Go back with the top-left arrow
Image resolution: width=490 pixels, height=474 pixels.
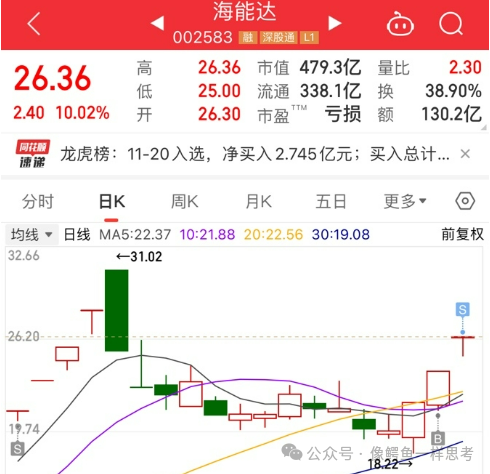point(34,24)
